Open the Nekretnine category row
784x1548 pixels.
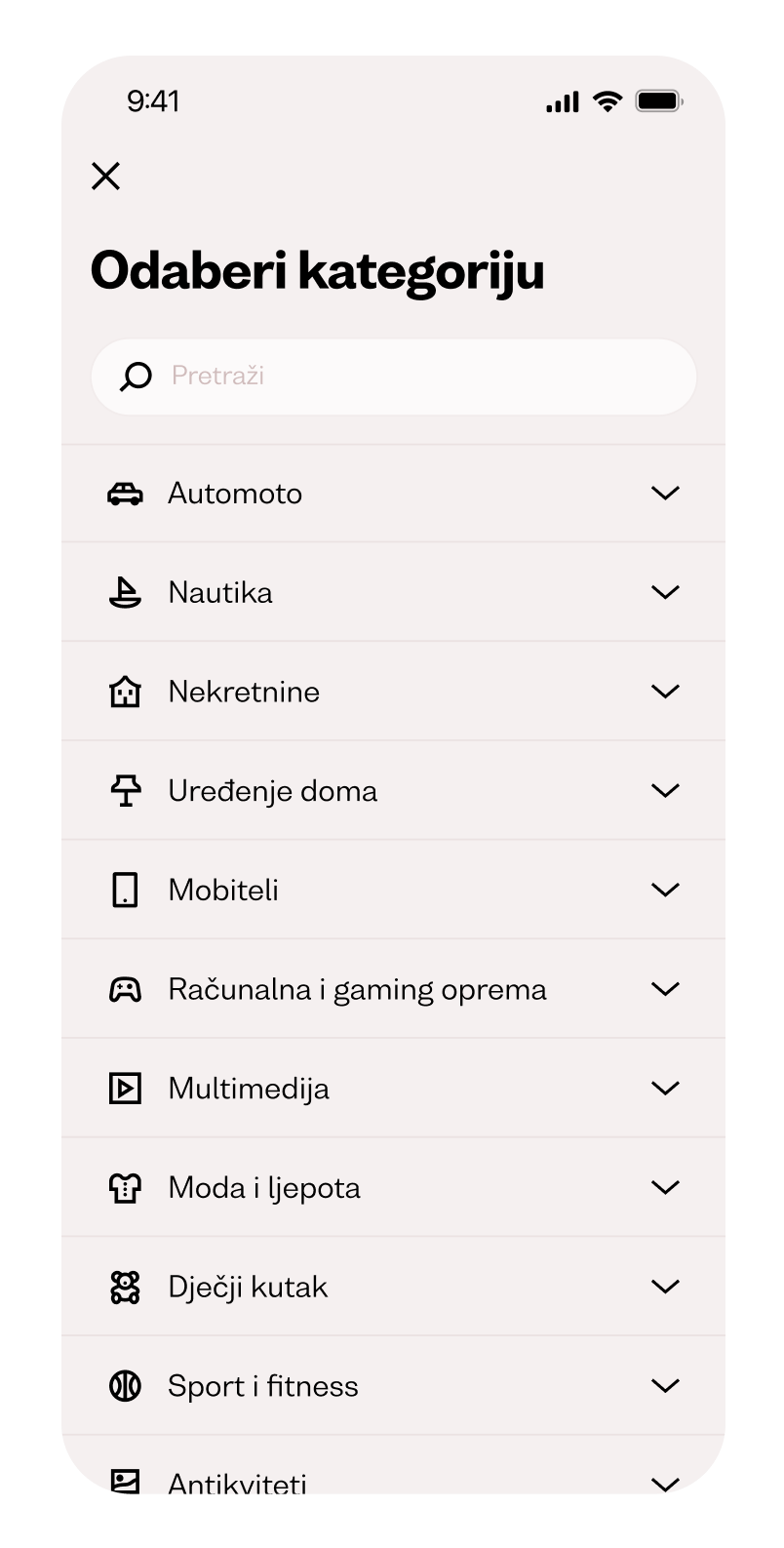click(393, 692)
